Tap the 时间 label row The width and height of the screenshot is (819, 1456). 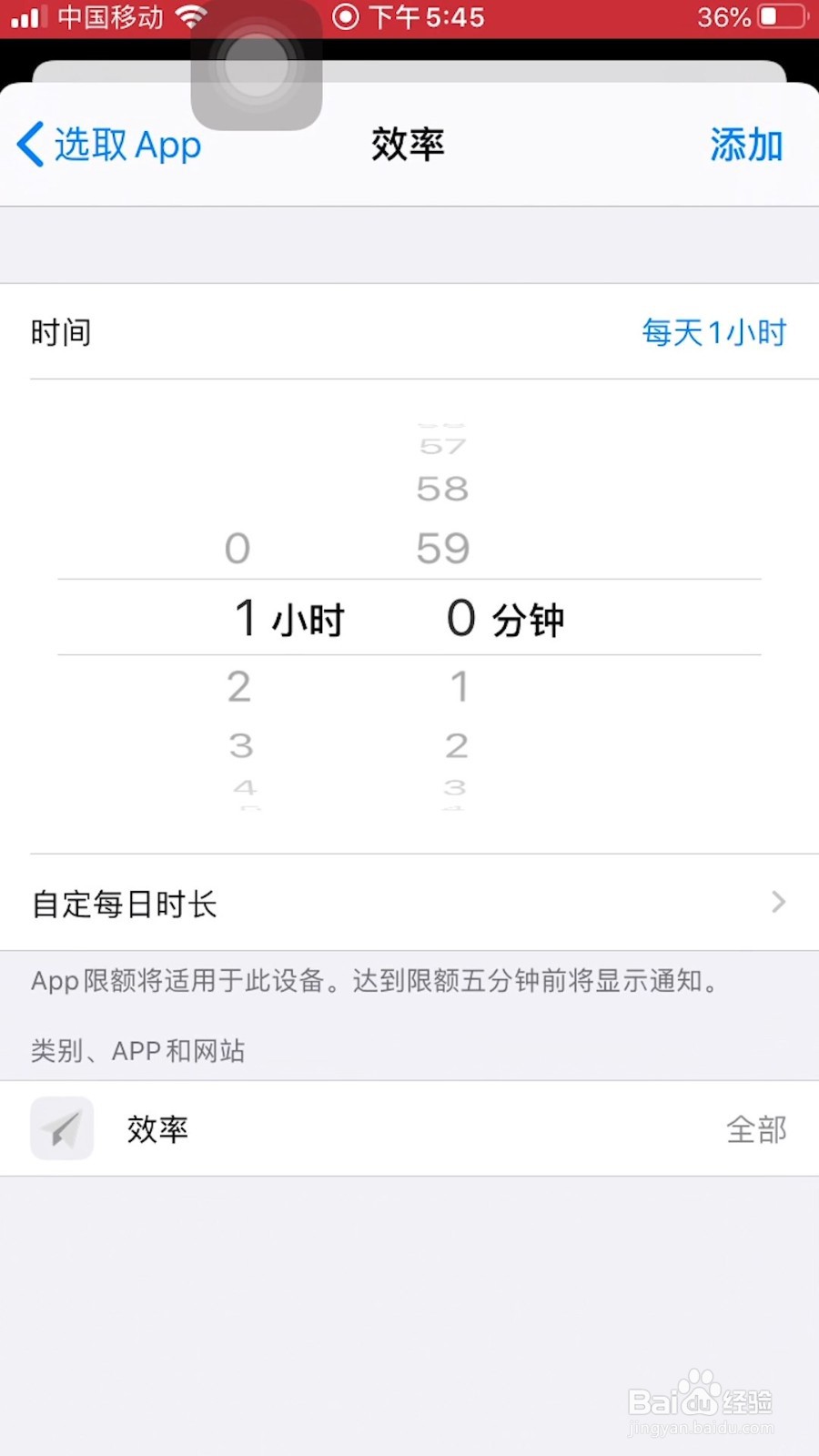60,332
